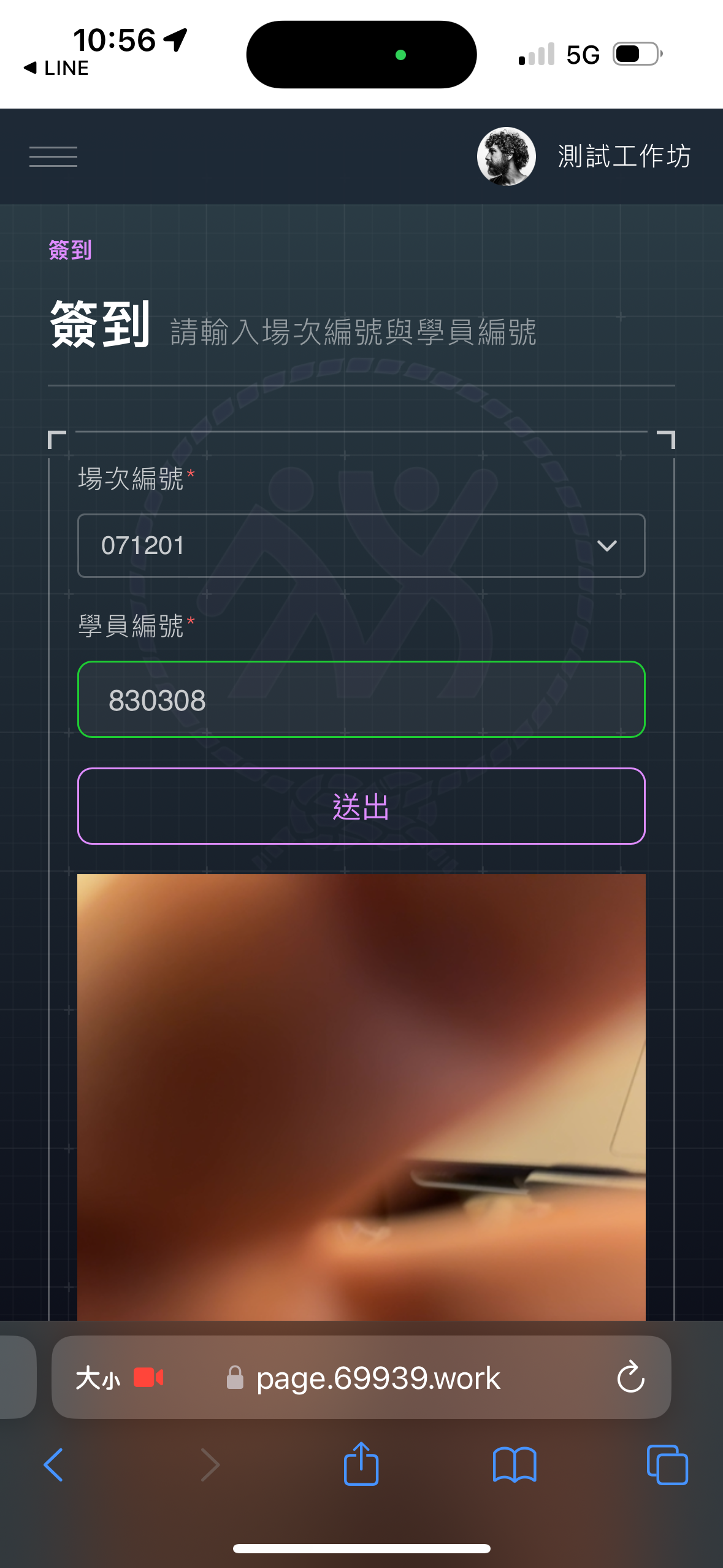Focus the 學員編號 input field
Image resolution: width=723 pixels, height=1568 pixels.
[x=361, y=699]
